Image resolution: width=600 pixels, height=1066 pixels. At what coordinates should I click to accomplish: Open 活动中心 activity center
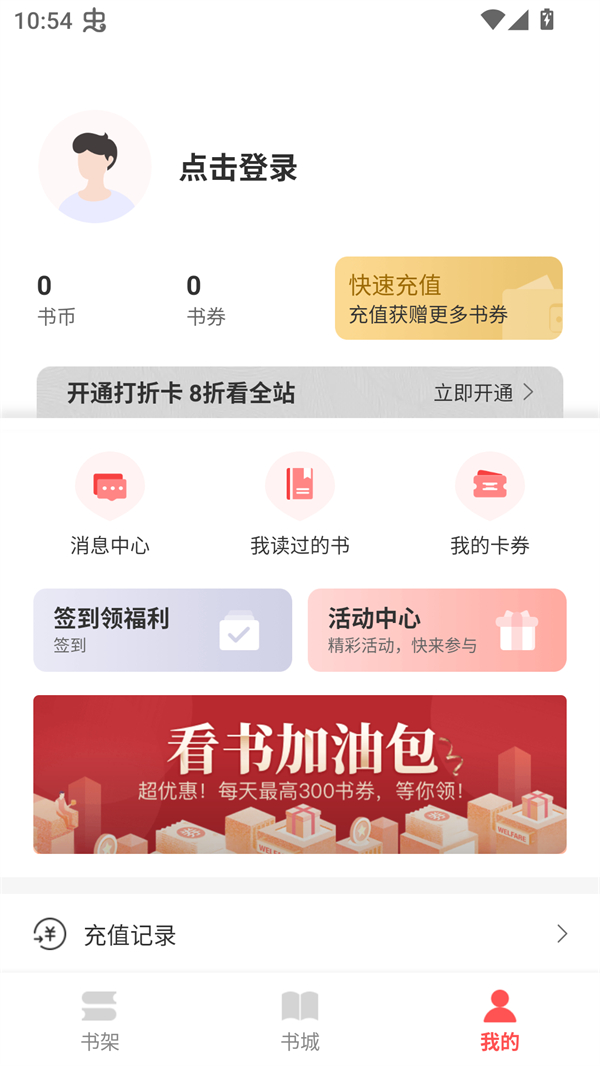pyautogui.click(x=437, y=630)
